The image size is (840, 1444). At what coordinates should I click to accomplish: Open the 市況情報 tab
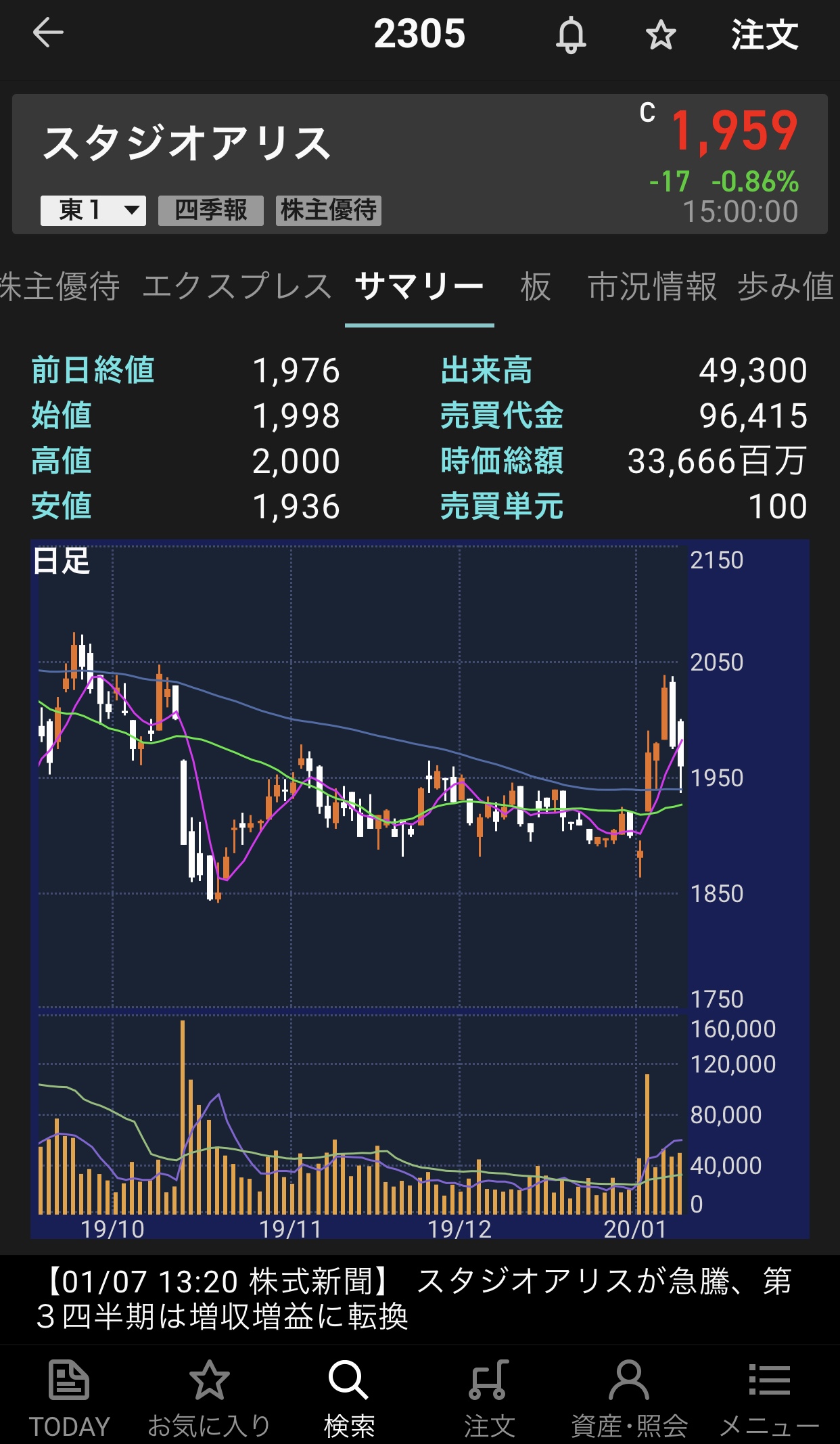(652, 286)
